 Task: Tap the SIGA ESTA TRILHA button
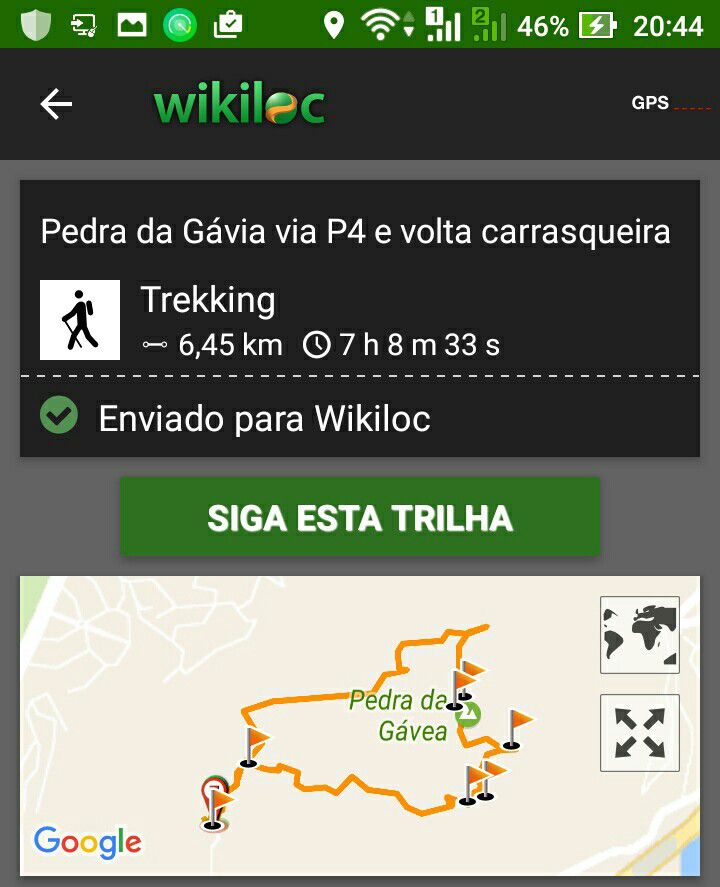(x=360, y=517)
